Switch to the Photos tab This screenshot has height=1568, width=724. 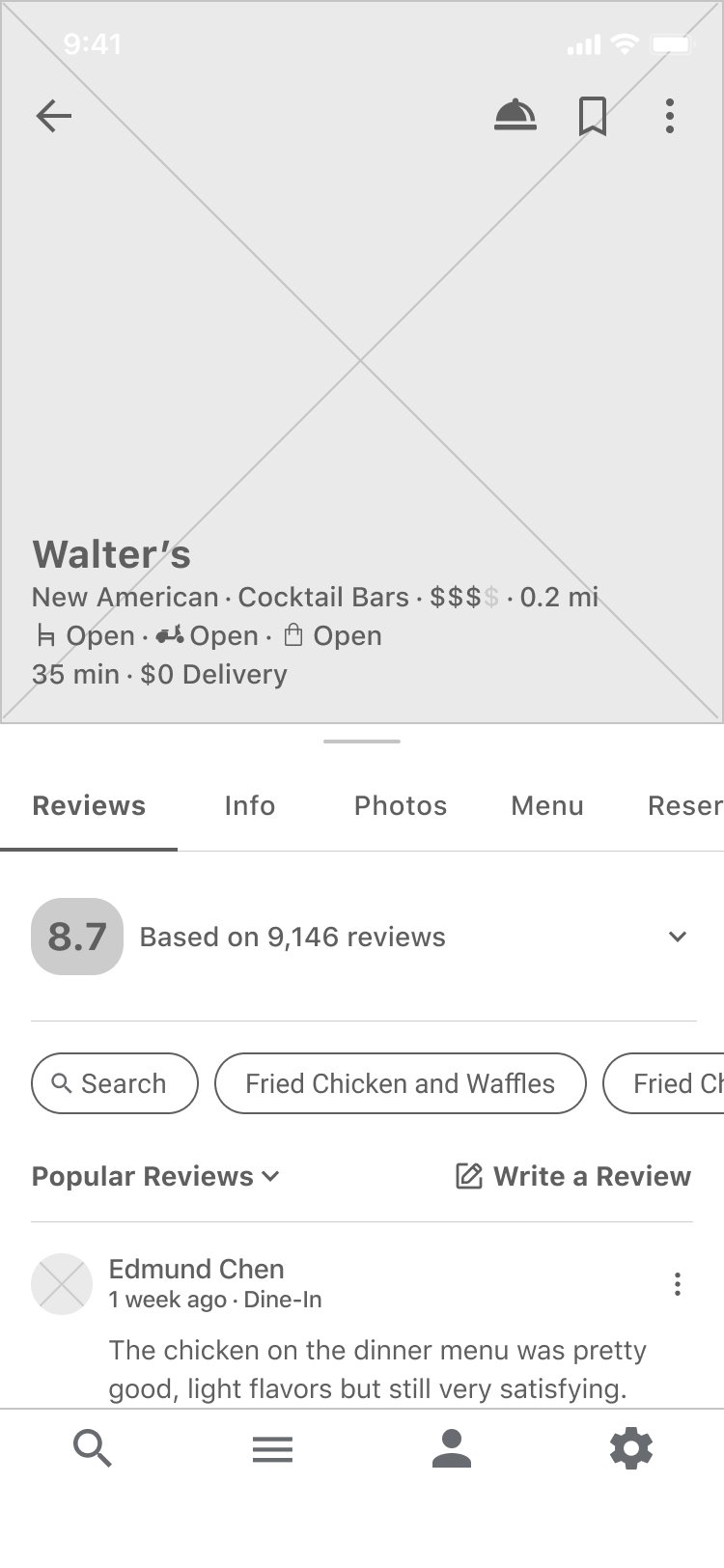[401, 806]
